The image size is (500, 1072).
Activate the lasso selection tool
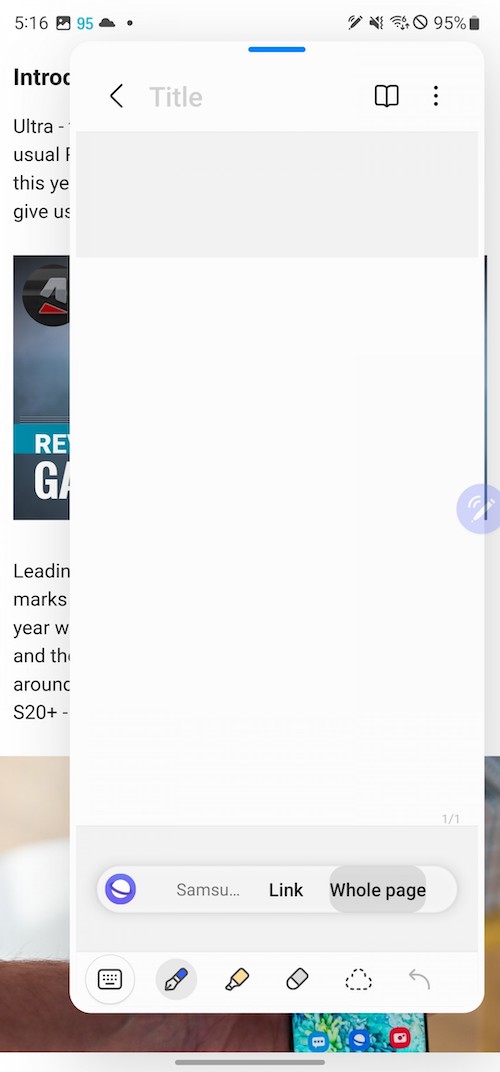pyautogui.click(x=358, y=980)
